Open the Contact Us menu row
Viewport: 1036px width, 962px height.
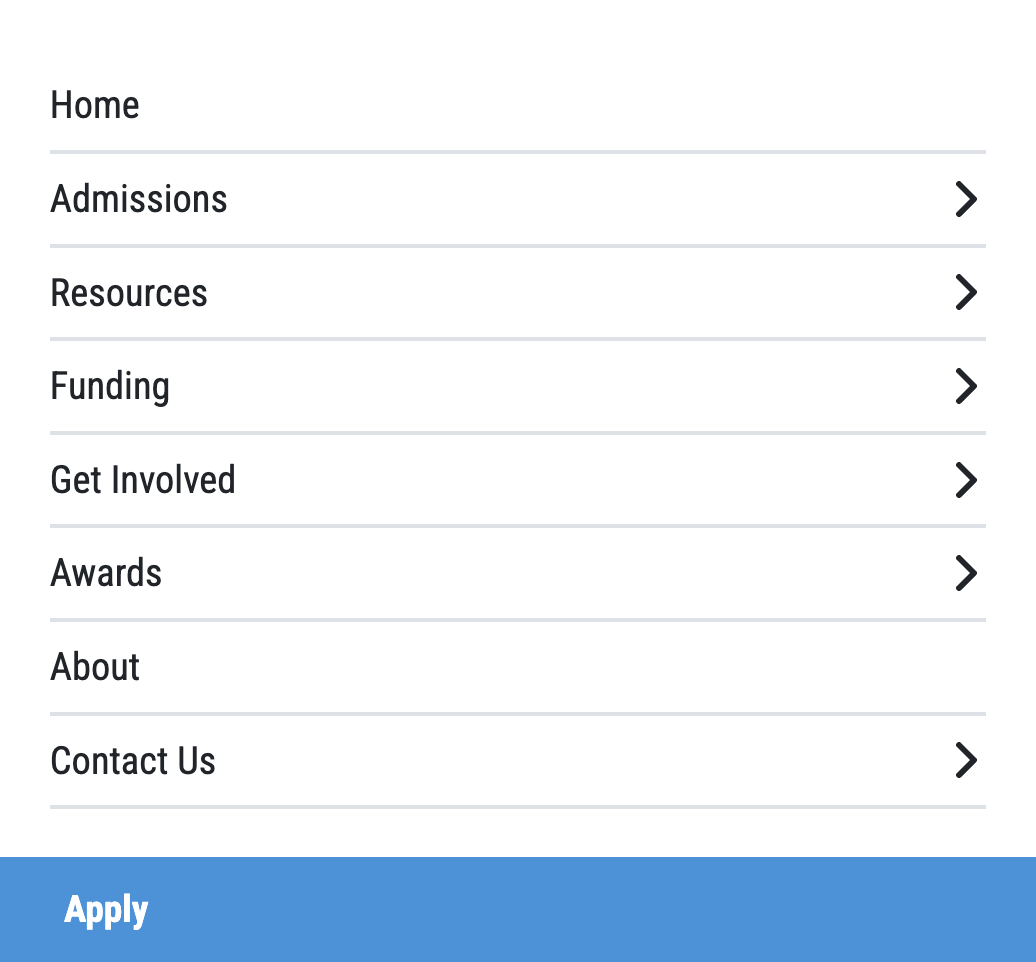pyautogui.click(x=133, y=761)
